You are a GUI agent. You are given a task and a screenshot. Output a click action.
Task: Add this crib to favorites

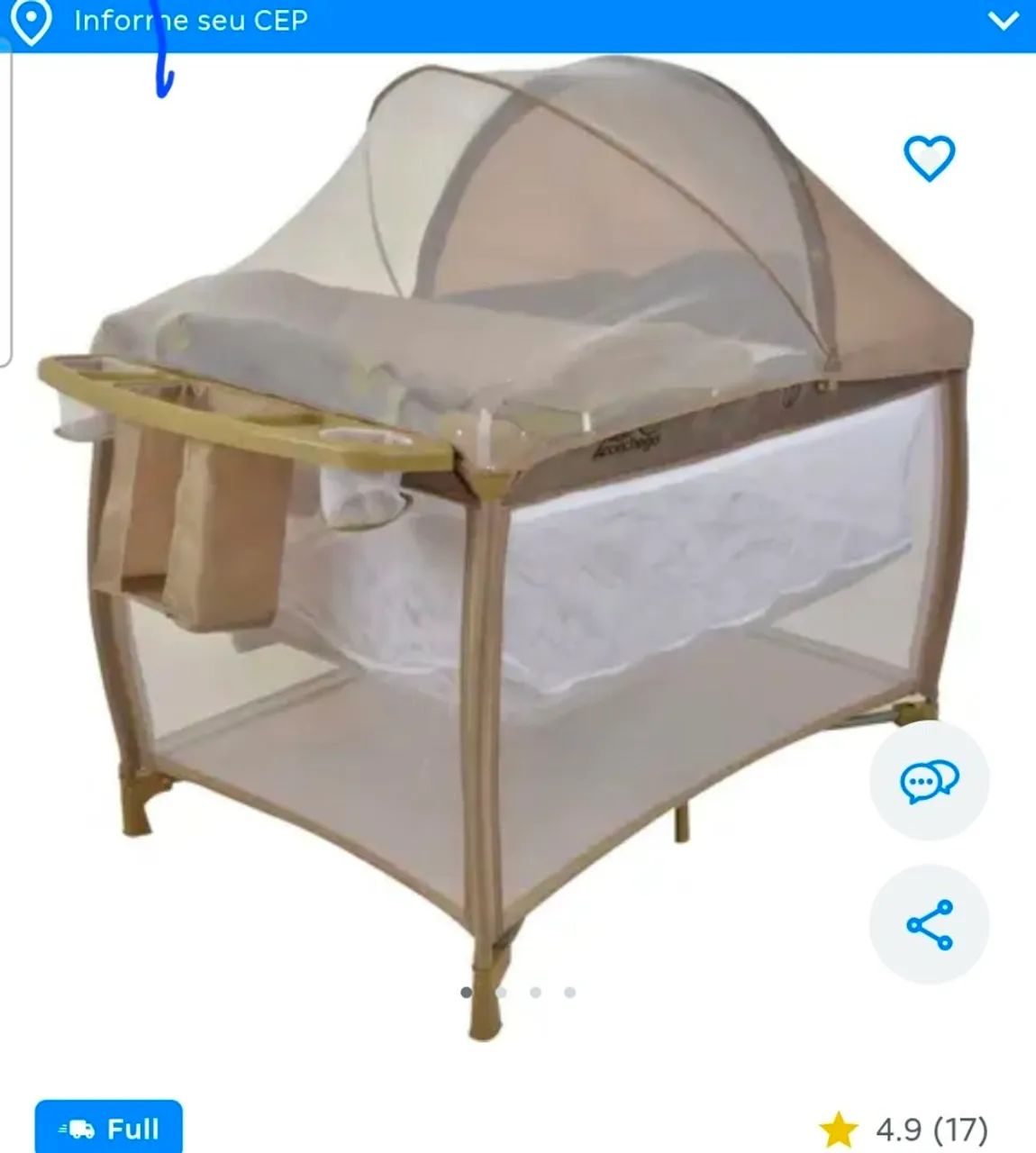tap(929, 159)
